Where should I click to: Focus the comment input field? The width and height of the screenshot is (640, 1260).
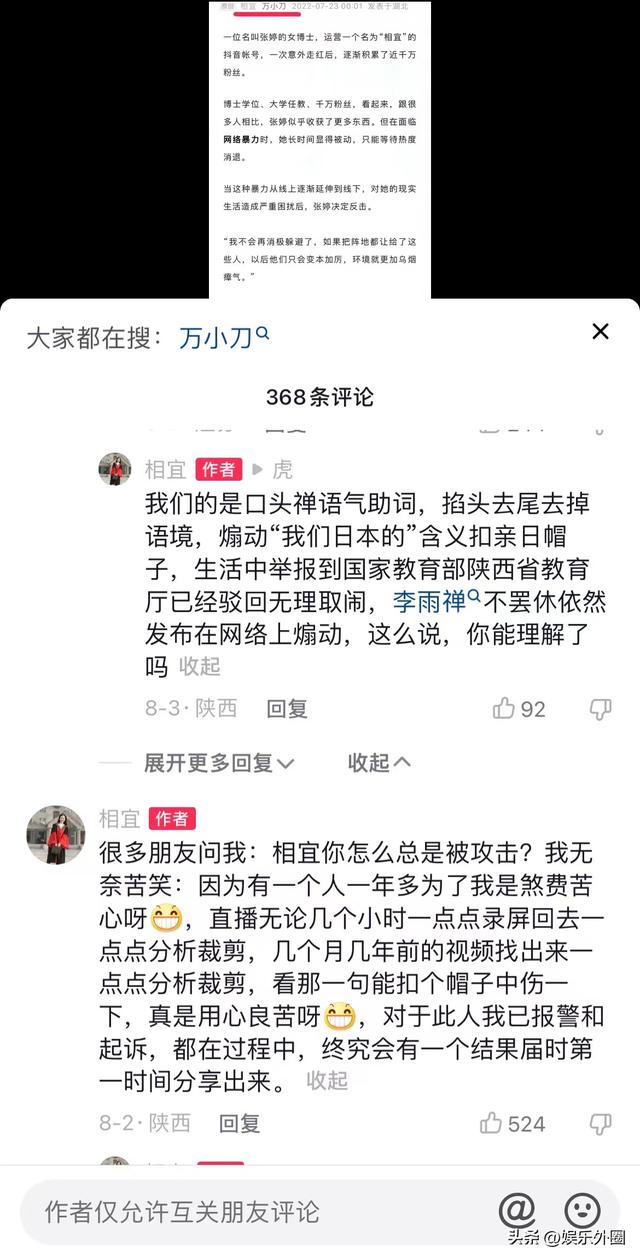250,1212
